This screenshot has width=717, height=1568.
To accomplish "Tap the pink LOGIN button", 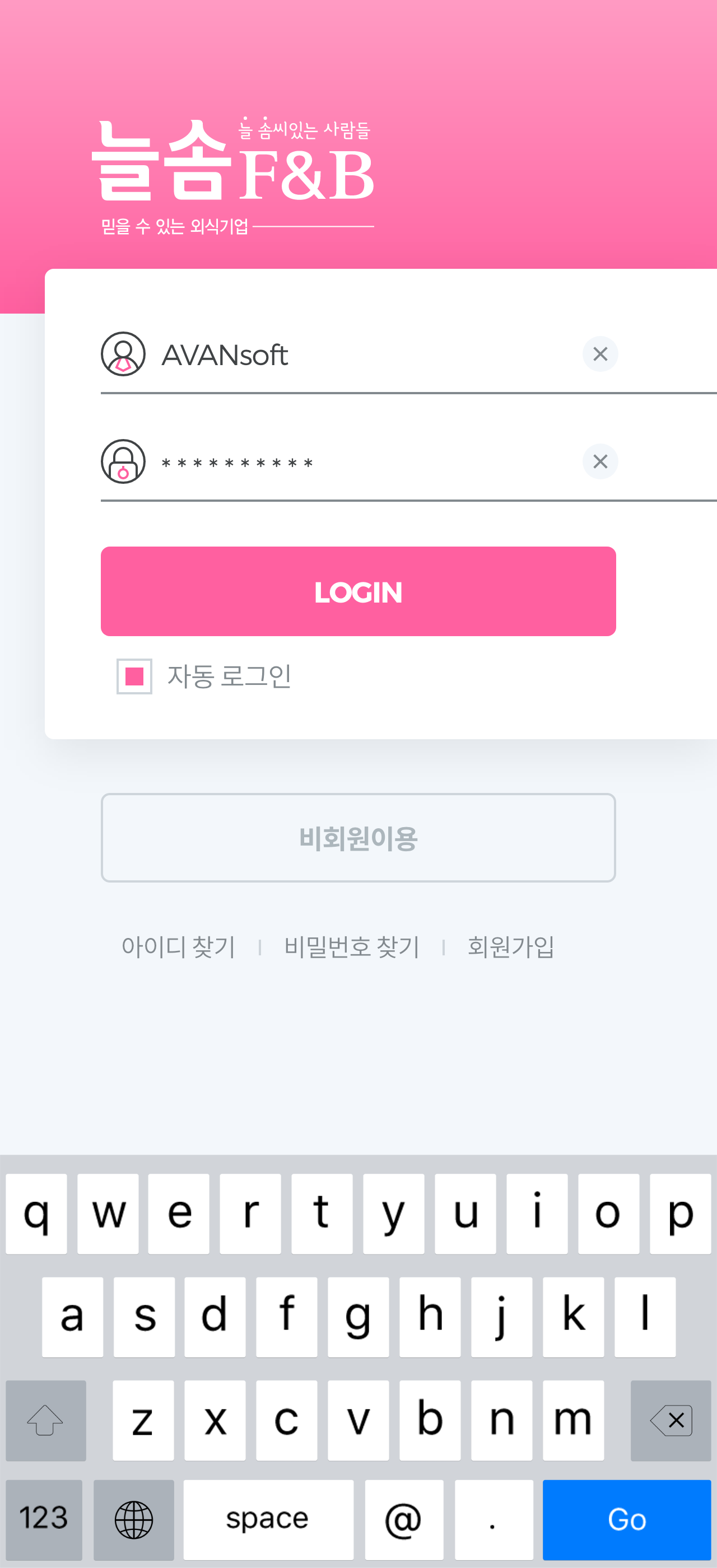I will (x=358, y=592).
